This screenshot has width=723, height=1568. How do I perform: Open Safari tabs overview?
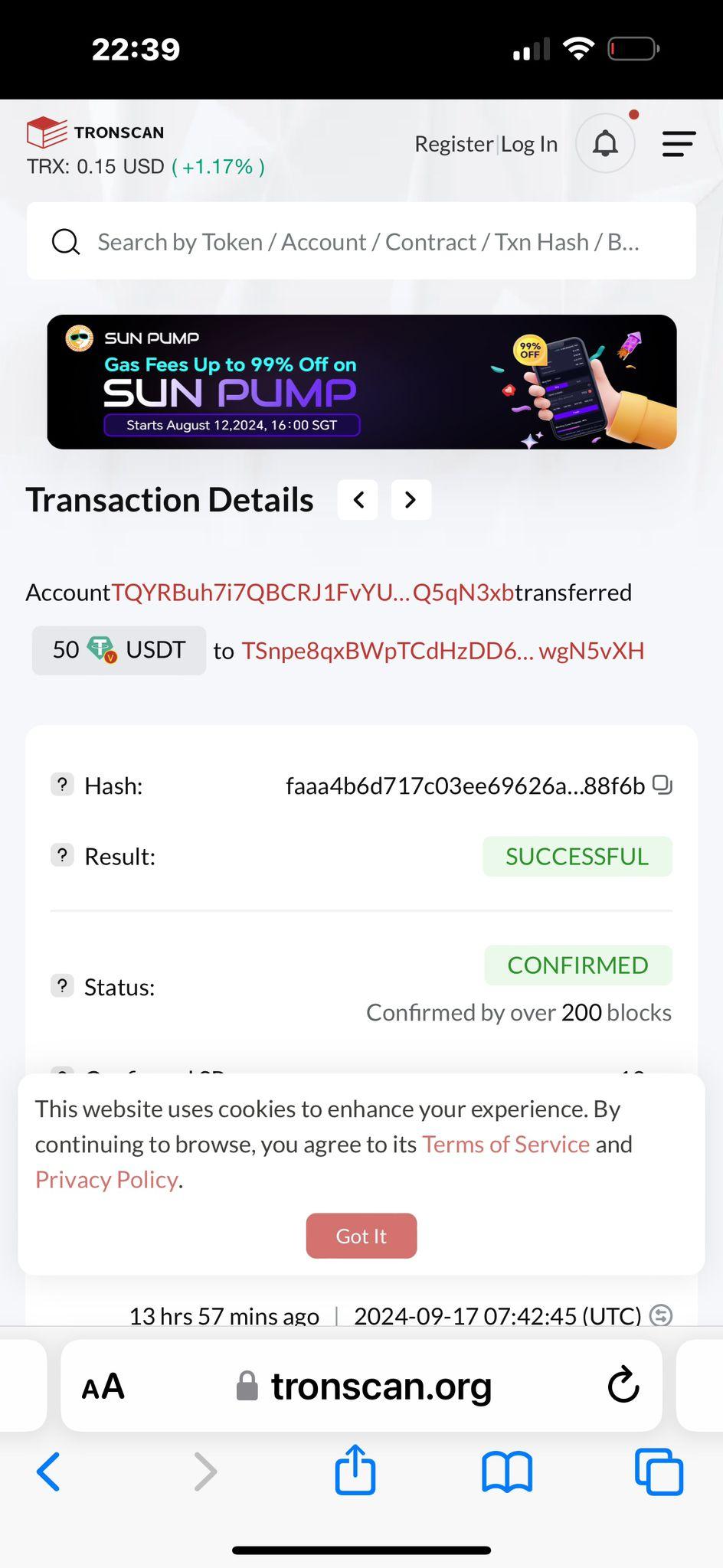pyautogui.click(x=659, y=1472)
